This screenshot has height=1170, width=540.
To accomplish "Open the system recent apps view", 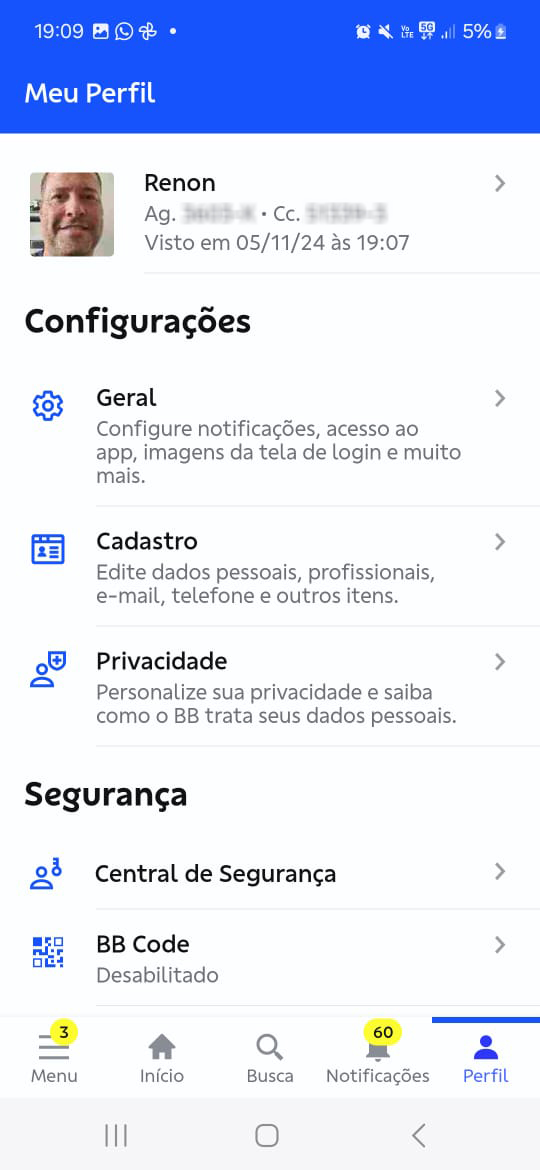I will (116, 1136).
